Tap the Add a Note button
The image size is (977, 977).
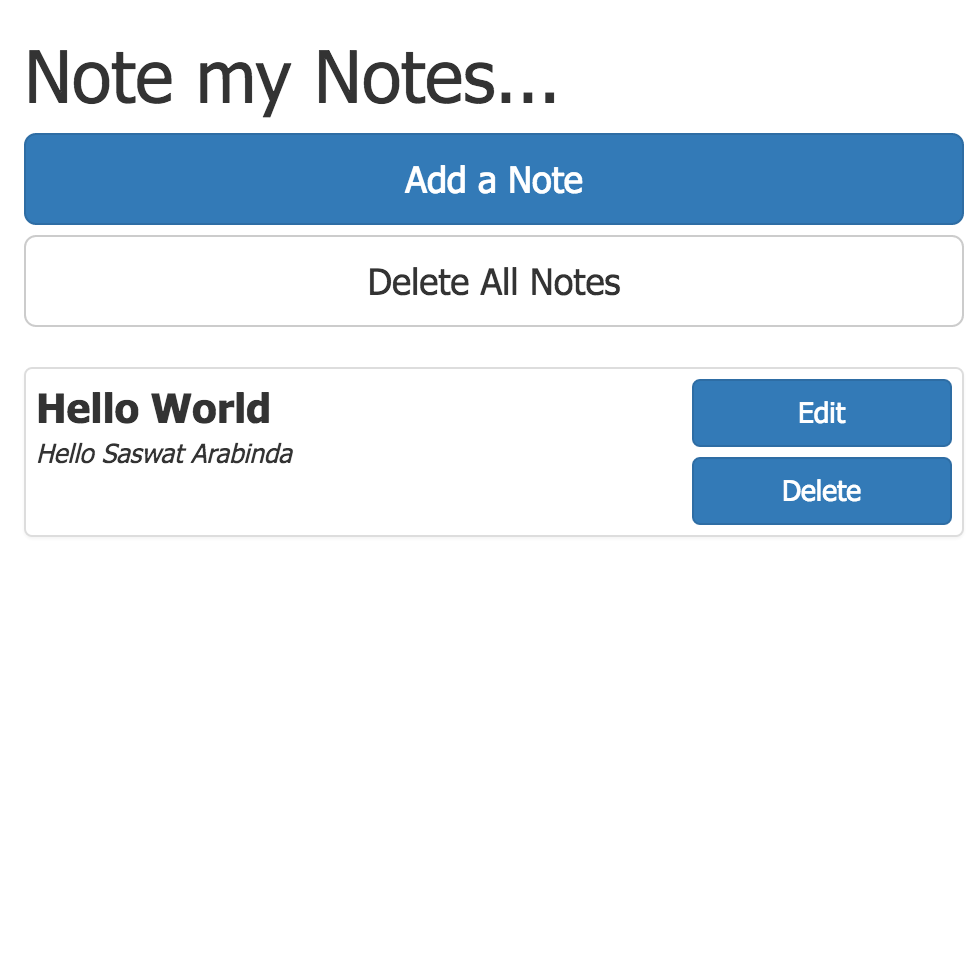click(493, 179)
